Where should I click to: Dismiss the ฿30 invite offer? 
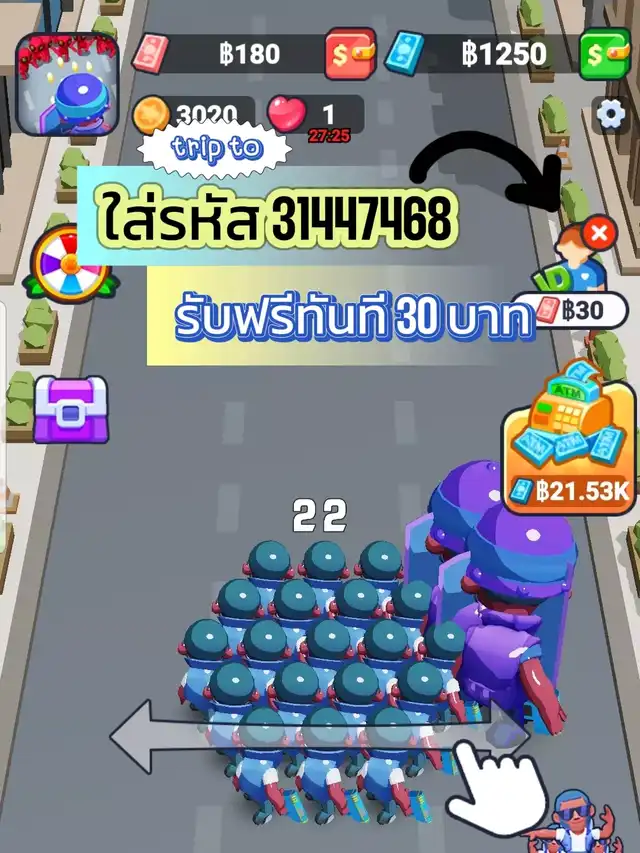[x=599, y=235]
